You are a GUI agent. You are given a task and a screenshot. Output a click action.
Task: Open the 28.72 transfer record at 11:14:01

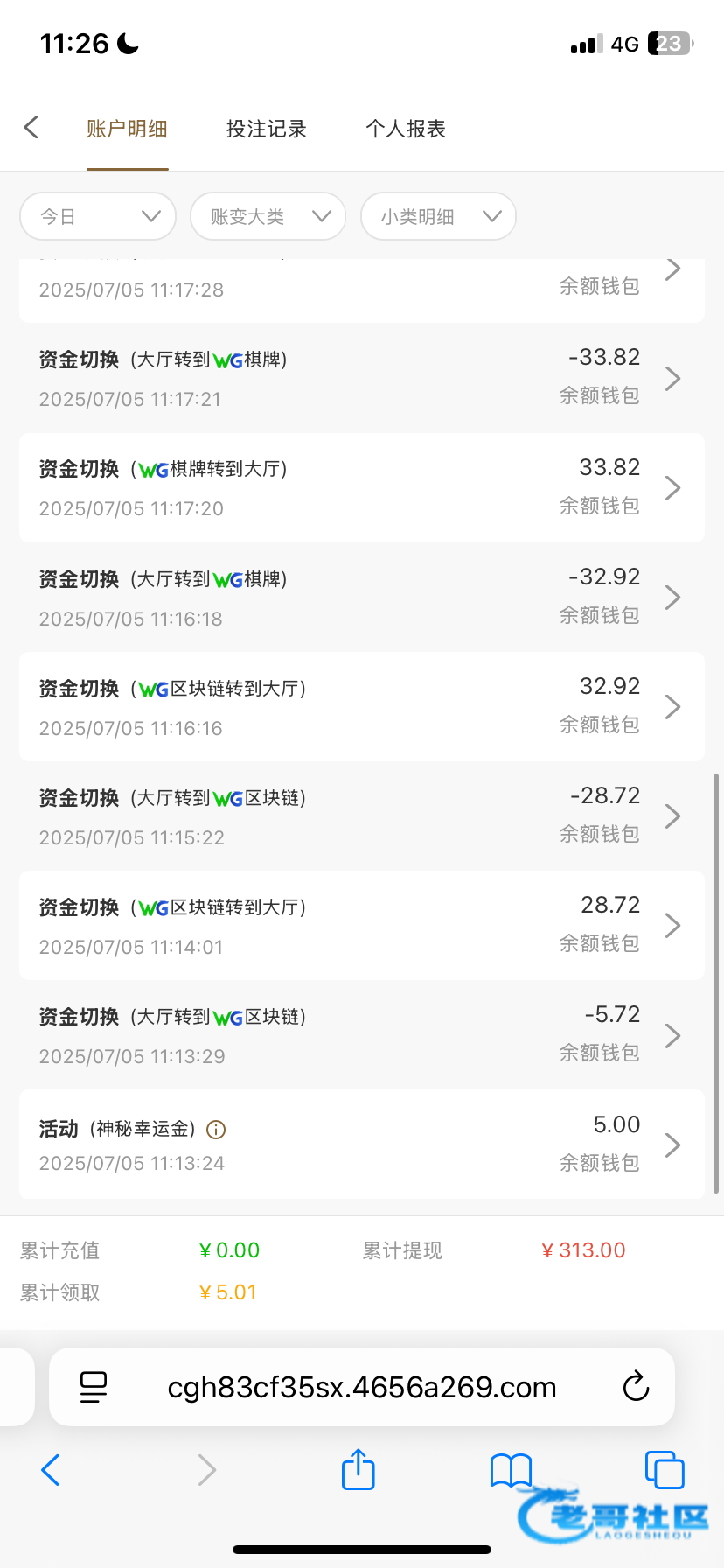362,925
